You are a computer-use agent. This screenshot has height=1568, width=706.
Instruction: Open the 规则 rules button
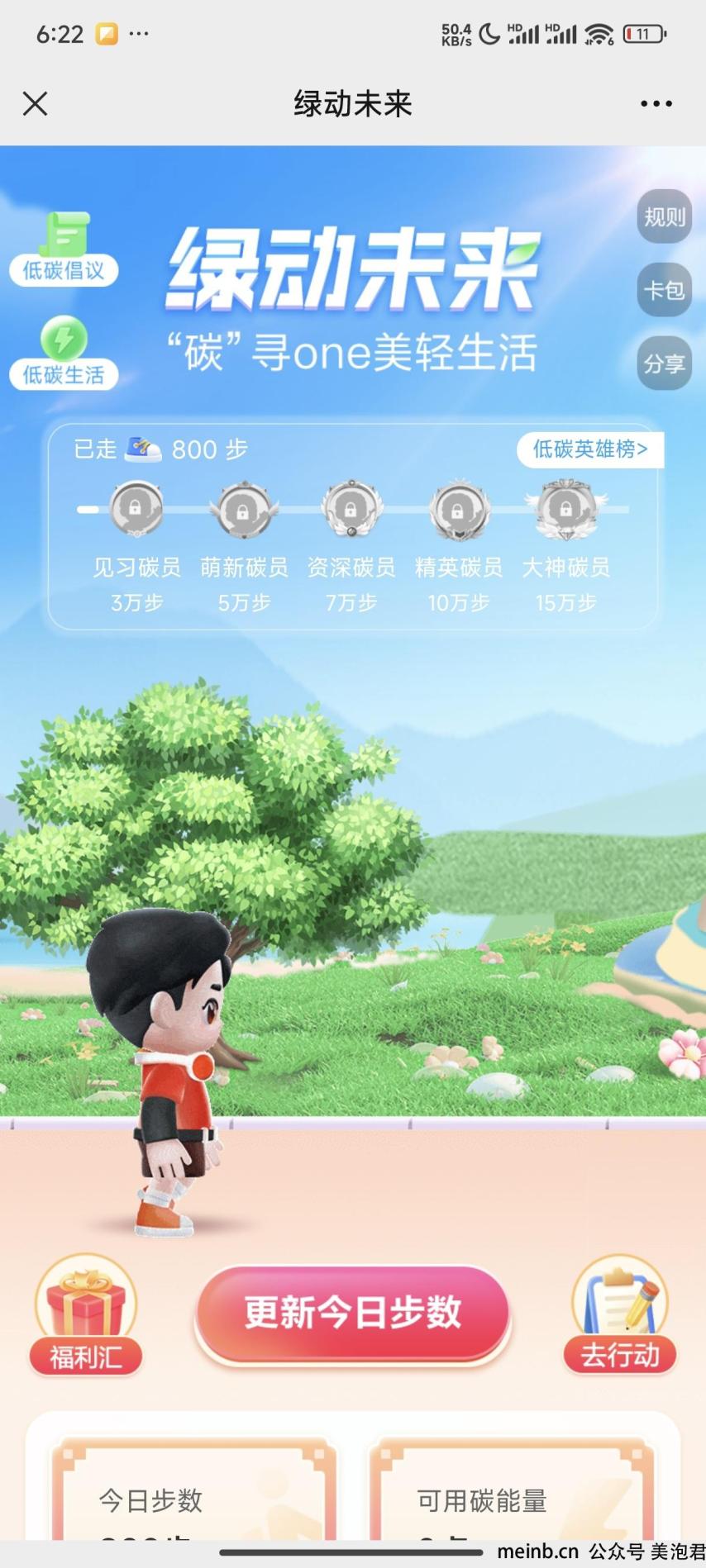(x=665, y=217)
